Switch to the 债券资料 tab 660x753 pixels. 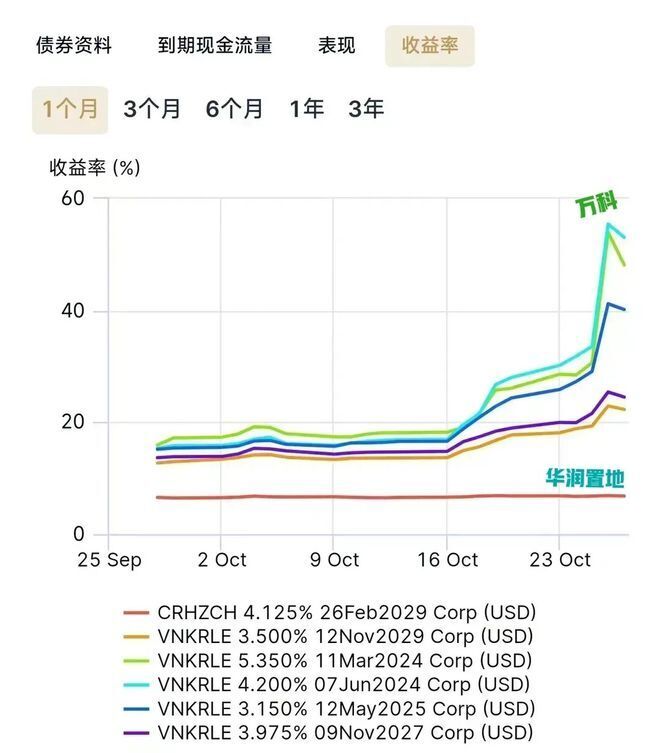point(74,46)
